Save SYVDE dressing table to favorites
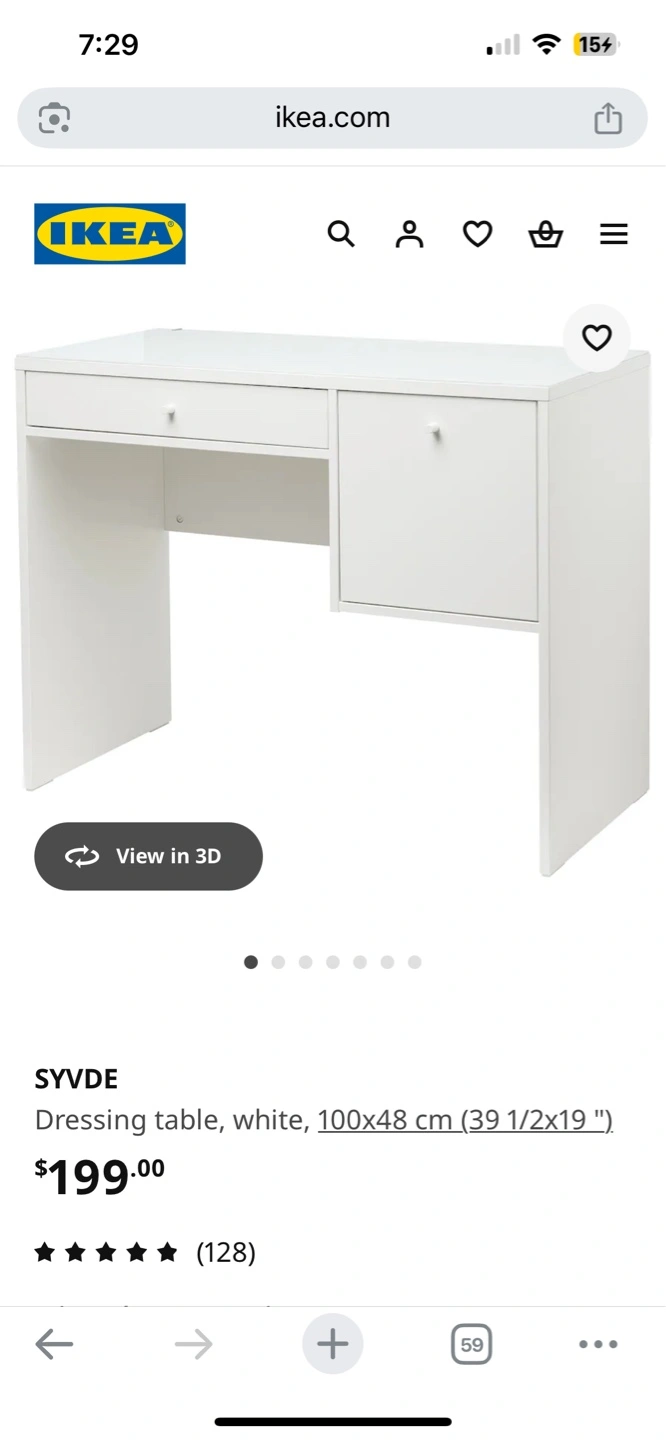Image resolution: width=666 pixels, height=1440 pixels. [597, 338]
